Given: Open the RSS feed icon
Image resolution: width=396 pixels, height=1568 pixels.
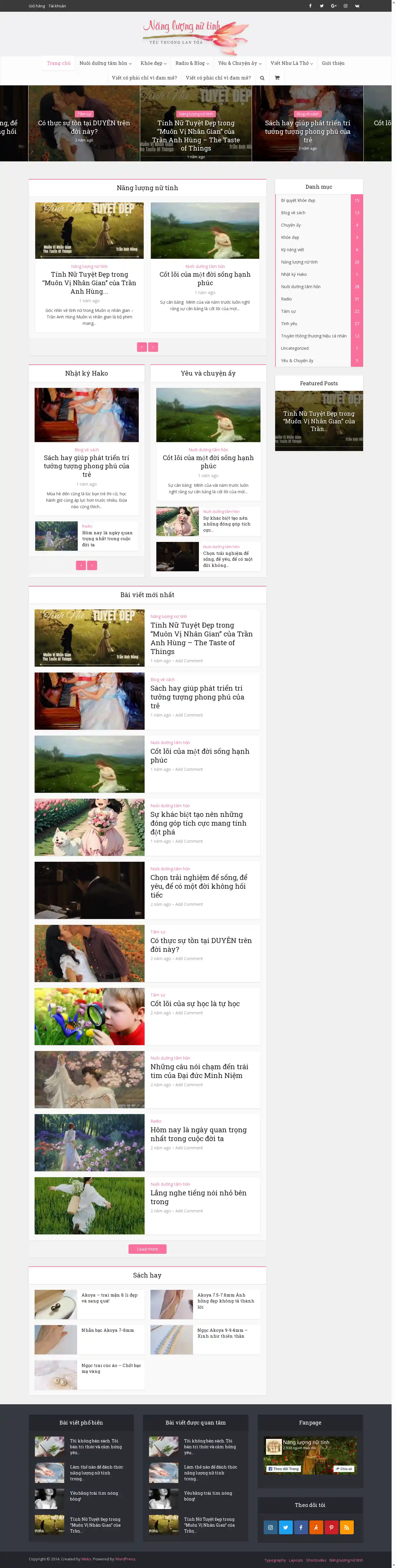Looking at the screenshot, I should click(346, 1527).
